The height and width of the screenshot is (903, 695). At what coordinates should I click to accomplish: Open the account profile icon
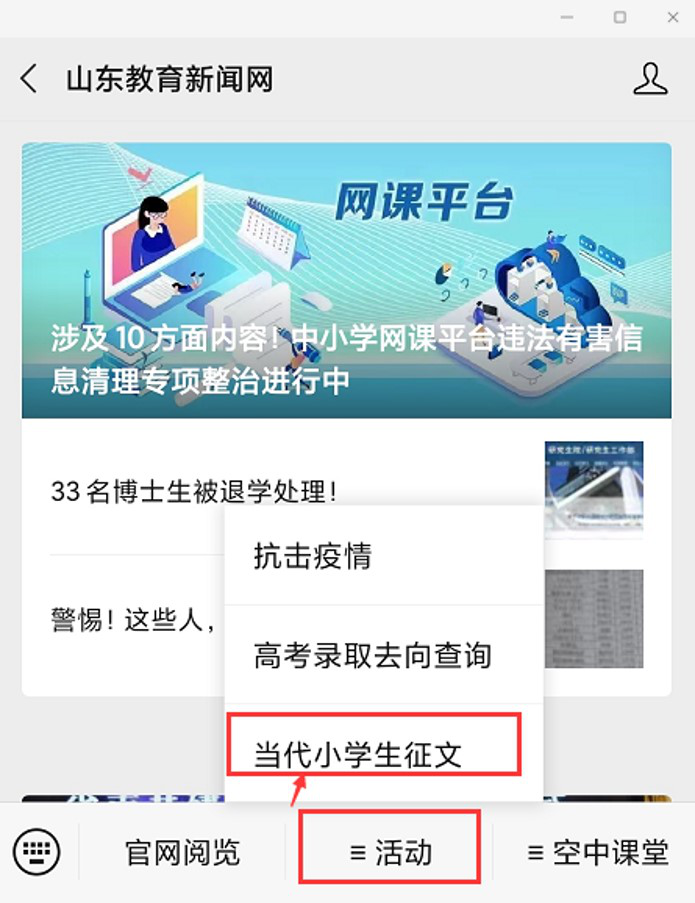click(650, 79)
